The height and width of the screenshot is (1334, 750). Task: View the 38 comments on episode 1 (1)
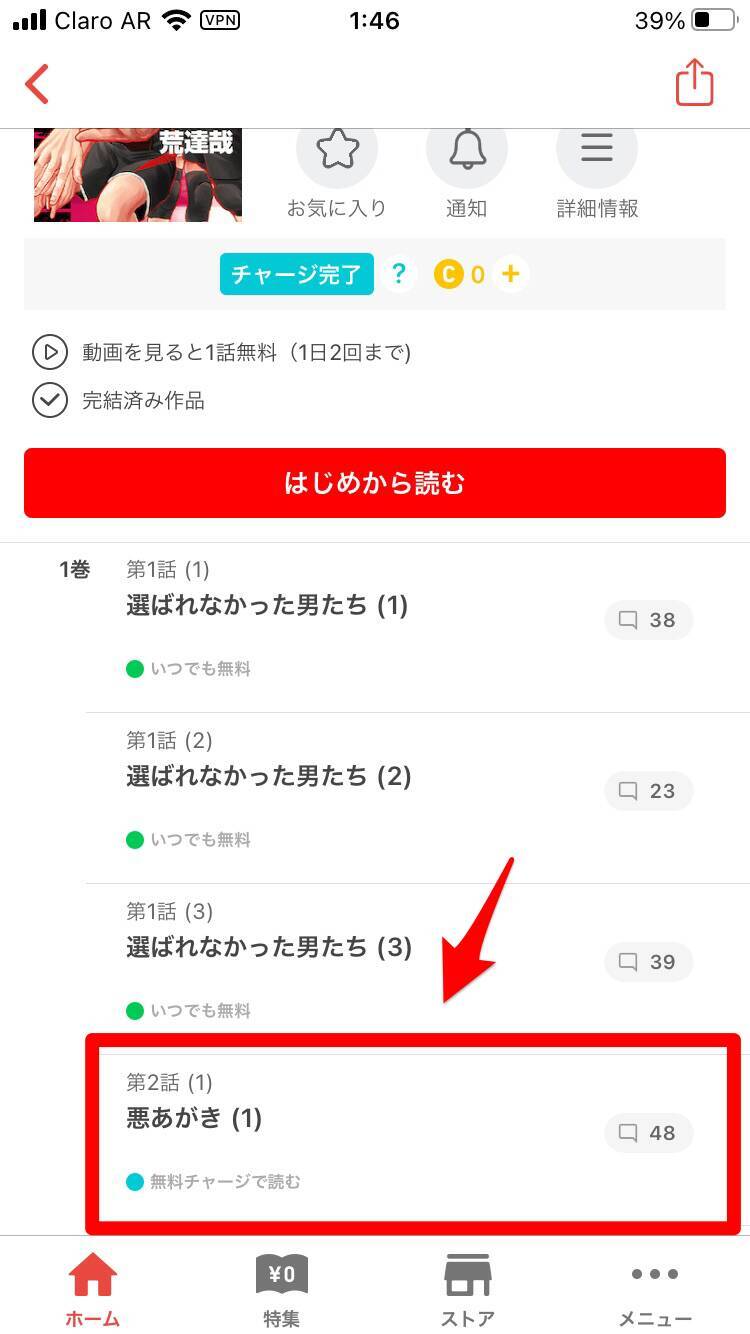tap(648, 620)
